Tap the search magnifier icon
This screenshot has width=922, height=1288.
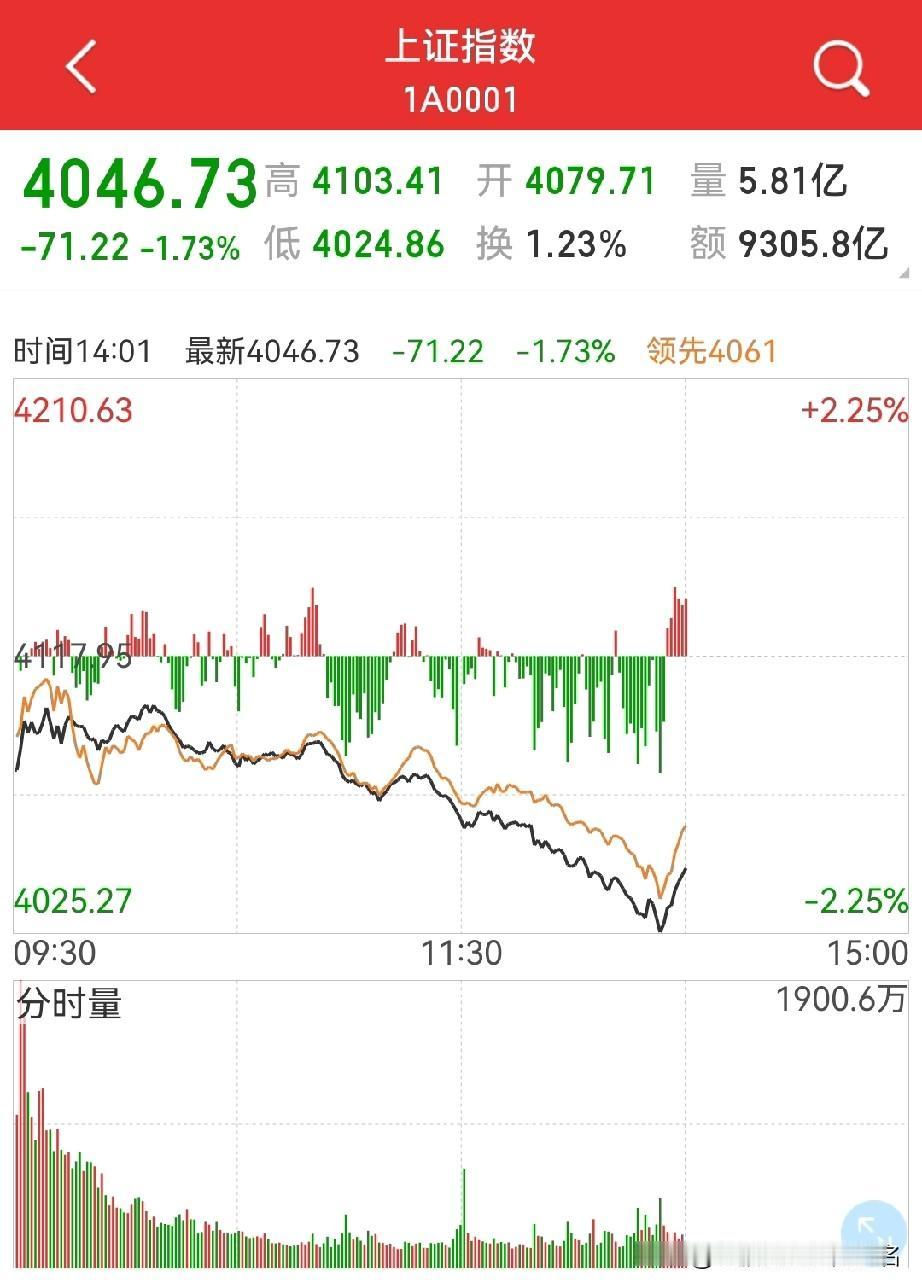pyautogui.click(x=839, y=66)
